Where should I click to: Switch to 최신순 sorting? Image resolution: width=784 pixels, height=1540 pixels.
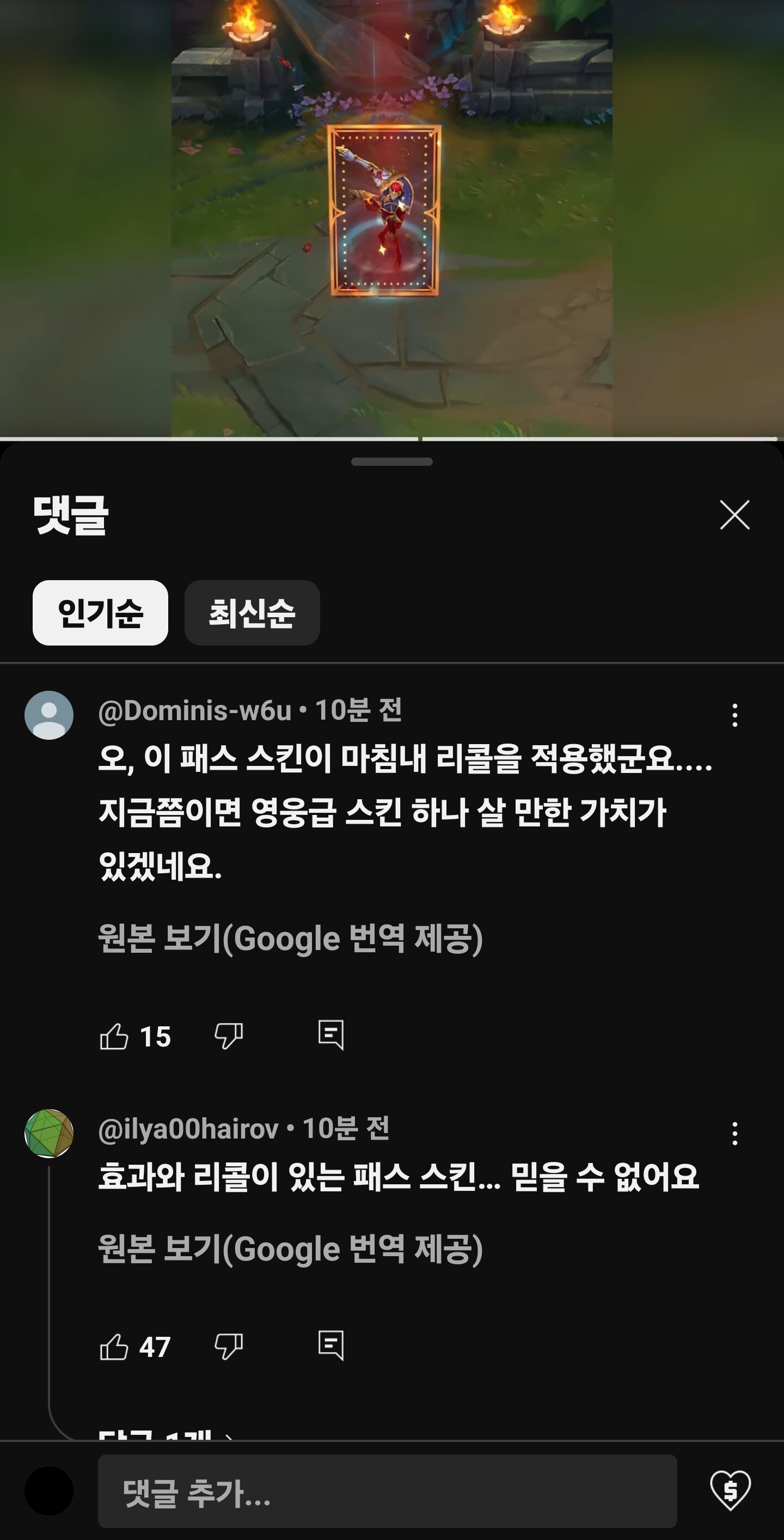252,613
